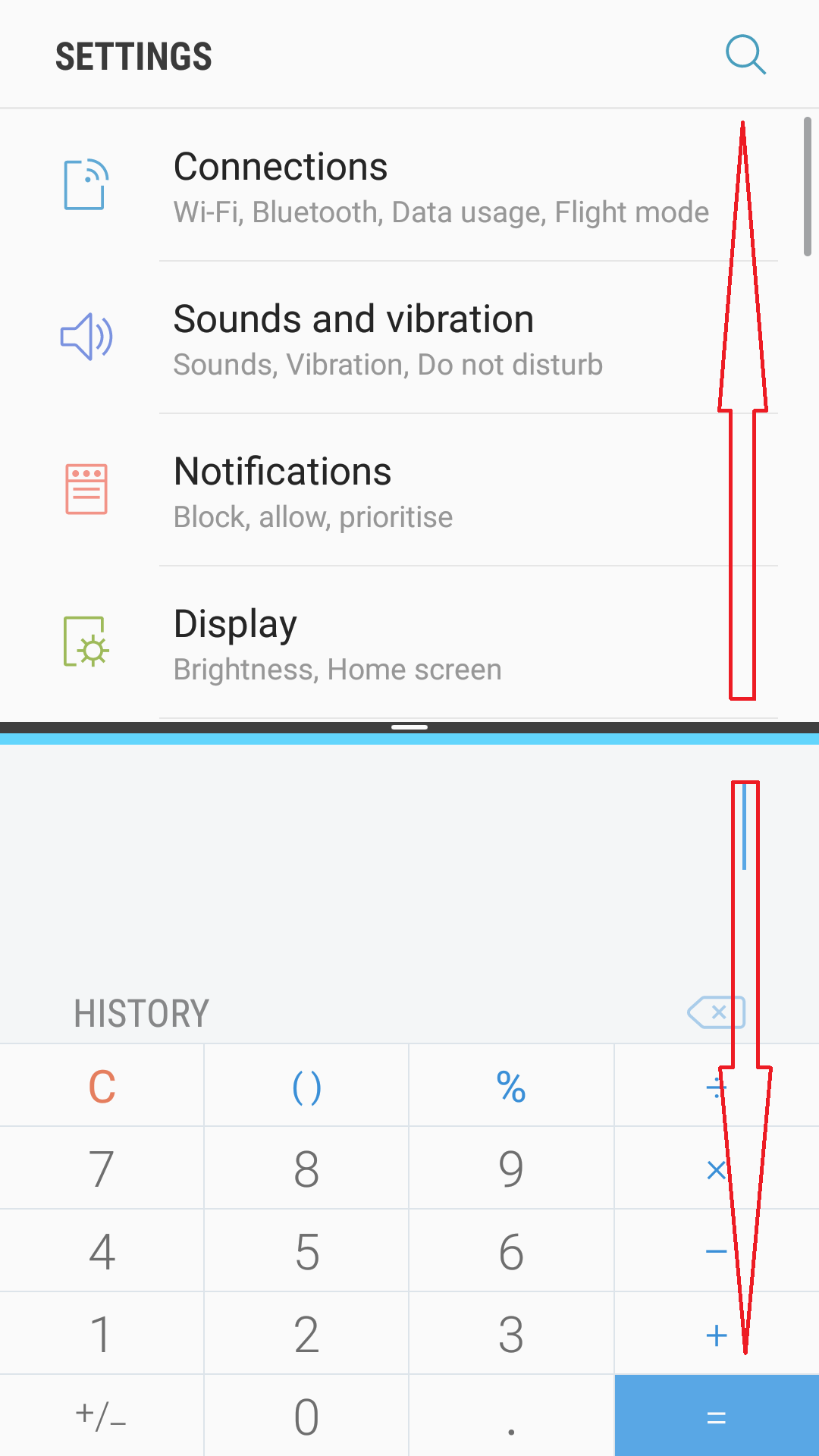Viewport: 819px width, 1456px height.
Task: Tap the plus operator key
Action: tap(717, 1333)
